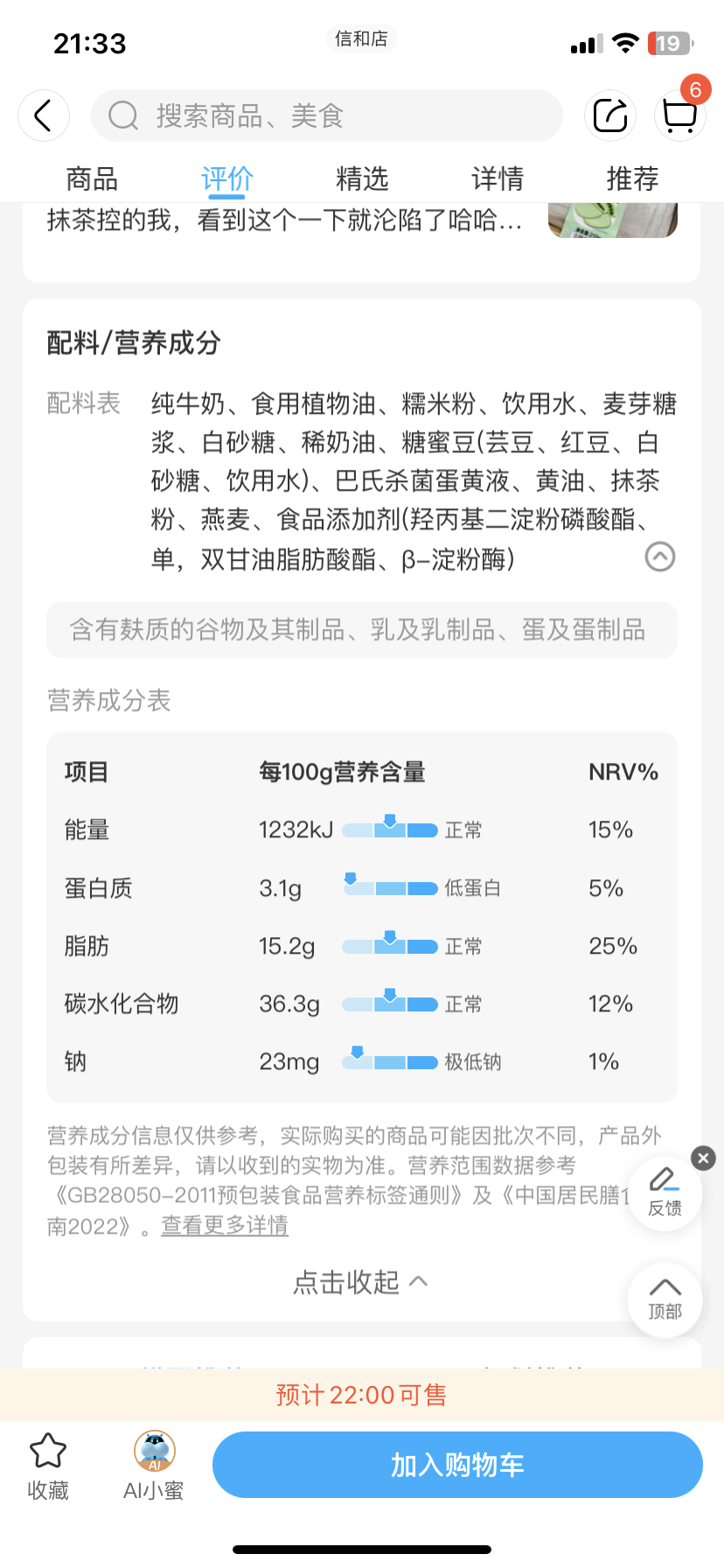Switch to the 推荐 tab
The height and width of the screenshot is (1568, 724).
633,178
